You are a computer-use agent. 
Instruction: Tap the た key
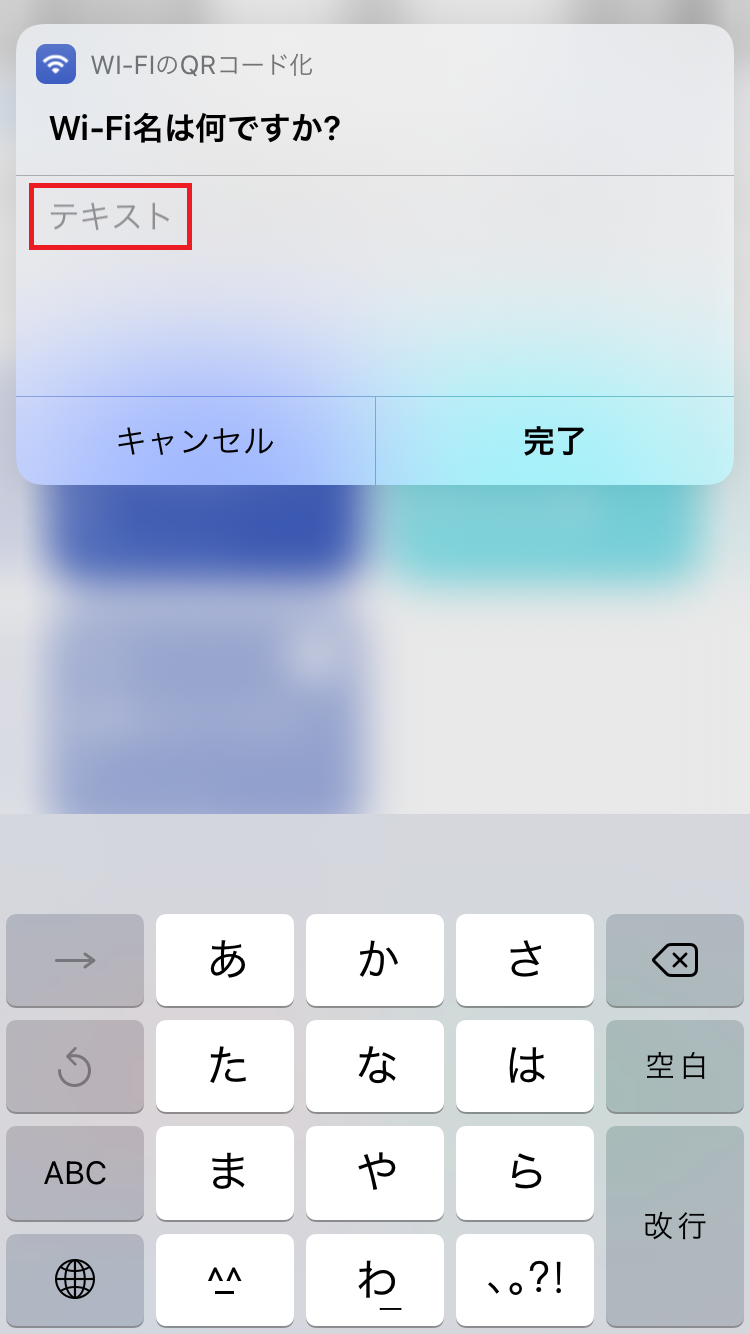(x=226, y=1066)
